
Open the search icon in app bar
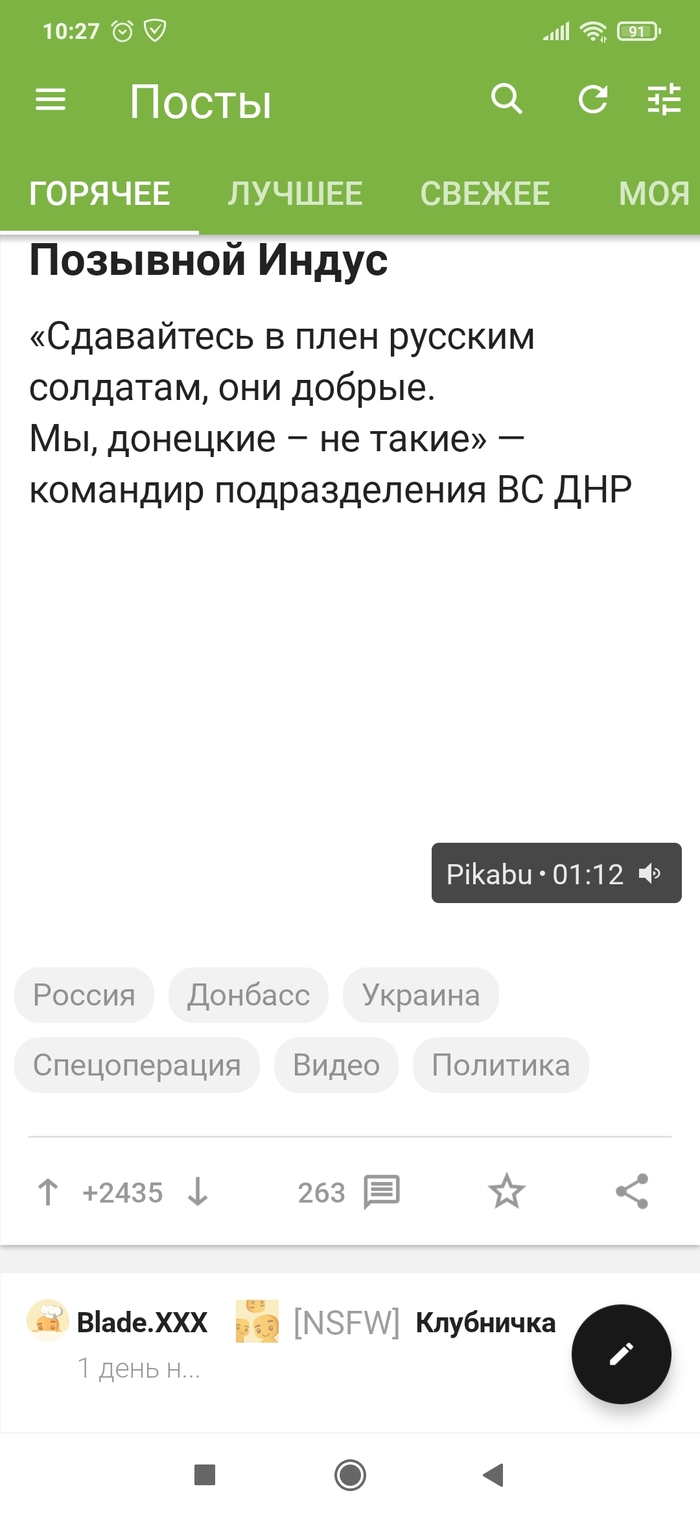coord(507,100)
